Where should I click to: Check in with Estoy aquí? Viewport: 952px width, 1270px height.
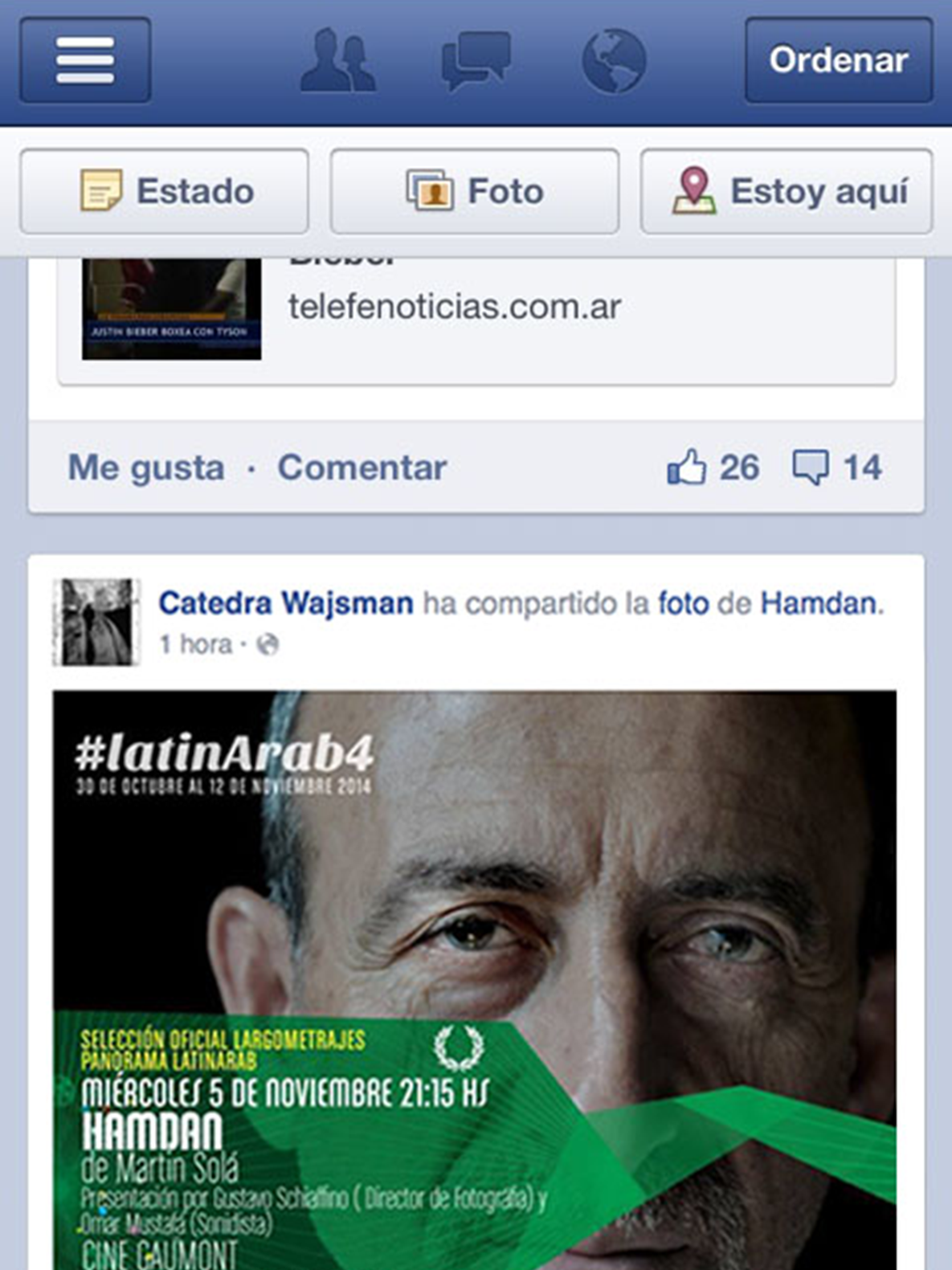pos(786,191)
